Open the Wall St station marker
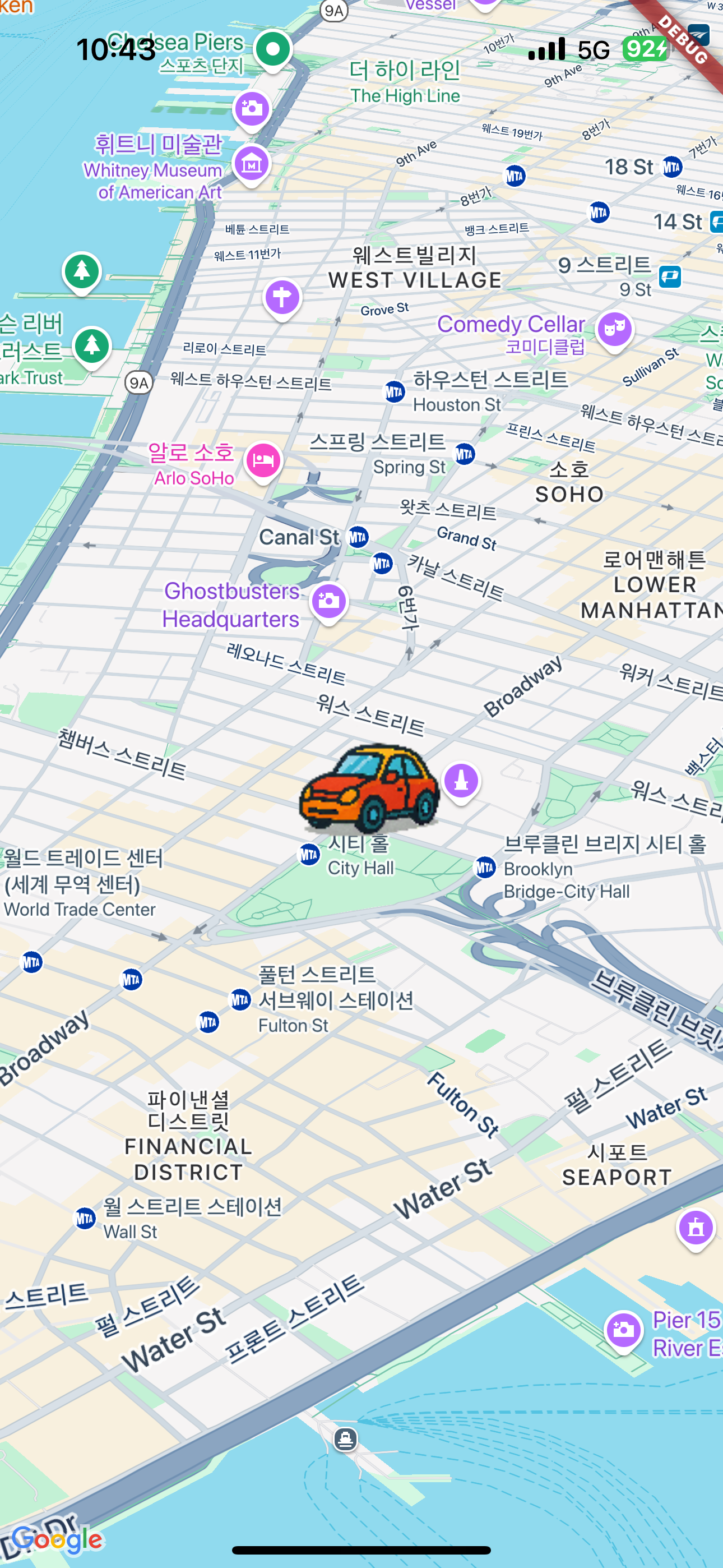Viewport: 723px width, 1568px height. [x=85, y=1218]
